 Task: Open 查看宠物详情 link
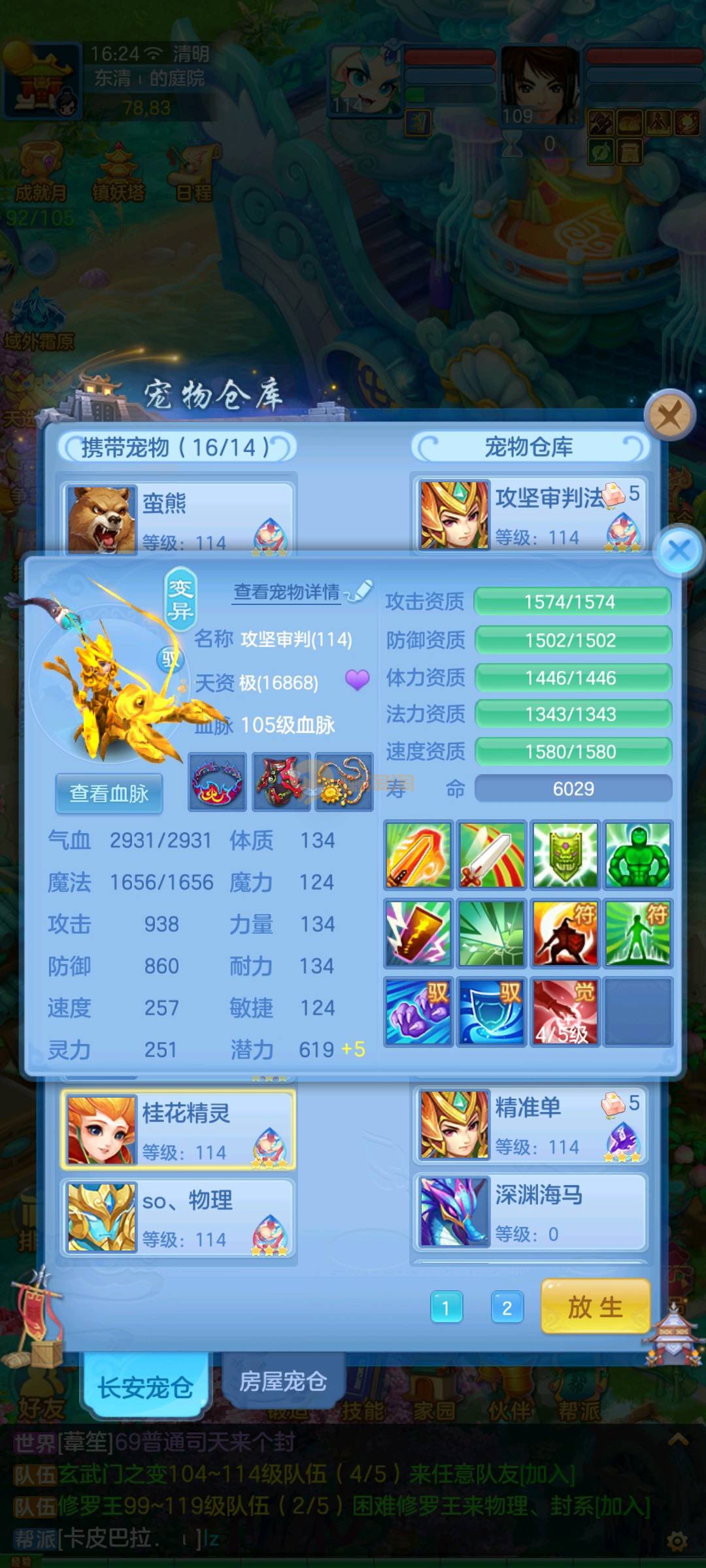pyautogui.click(x=288, y=592)
